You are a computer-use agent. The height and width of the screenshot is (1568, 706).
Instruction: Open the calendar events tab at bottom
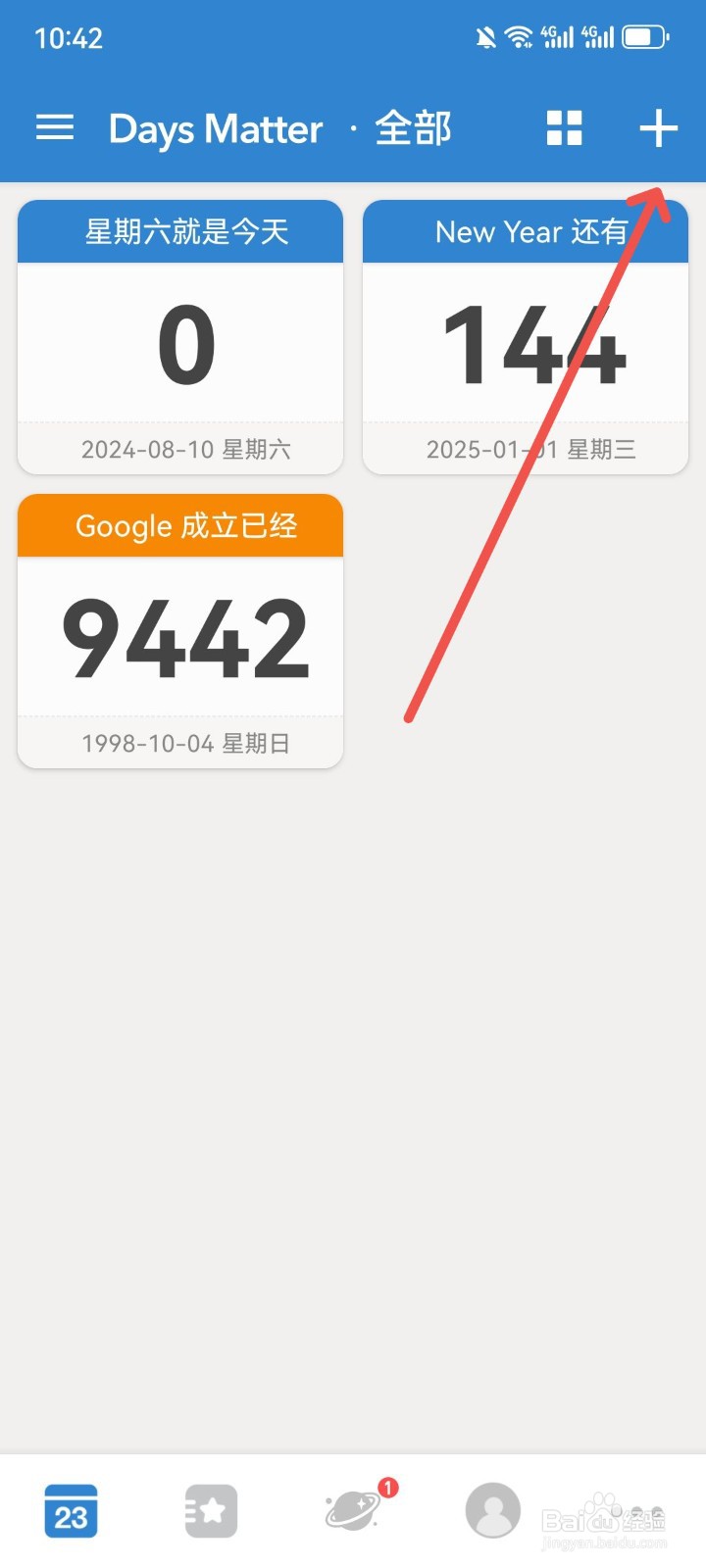pyautogui.click(x=71, y=1511)
